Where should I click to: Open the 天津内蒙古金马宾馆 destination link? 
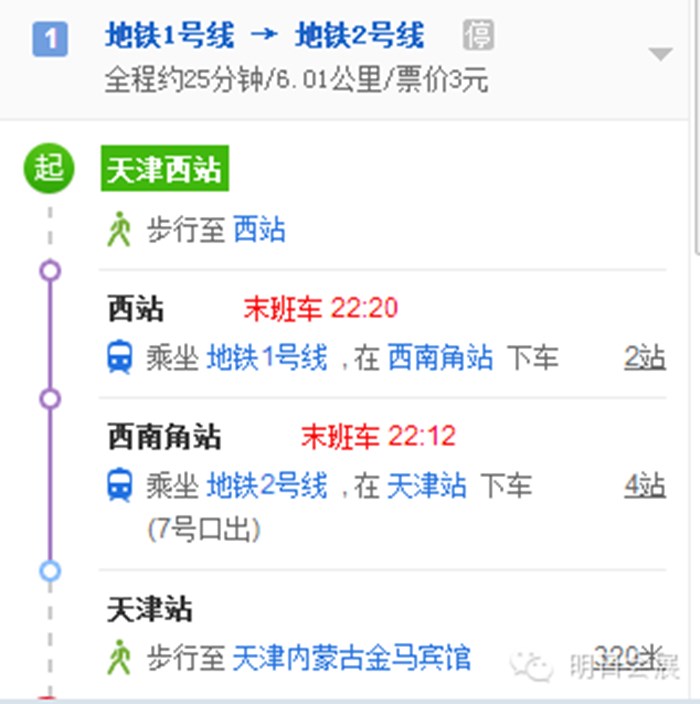(x=351, y=657)
